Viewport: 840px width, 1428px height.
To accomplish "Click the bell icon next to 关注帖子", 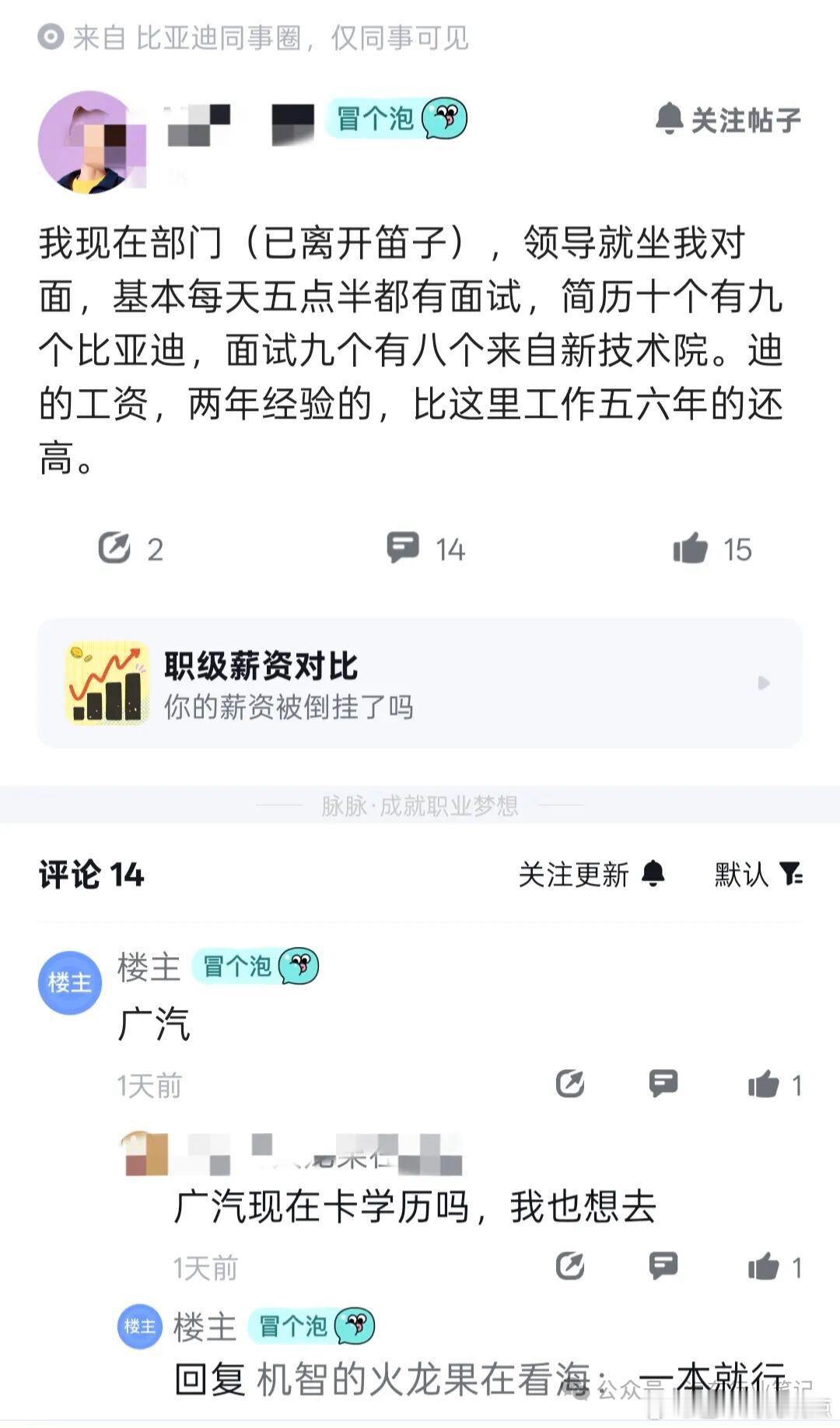I will pos(670,119).
